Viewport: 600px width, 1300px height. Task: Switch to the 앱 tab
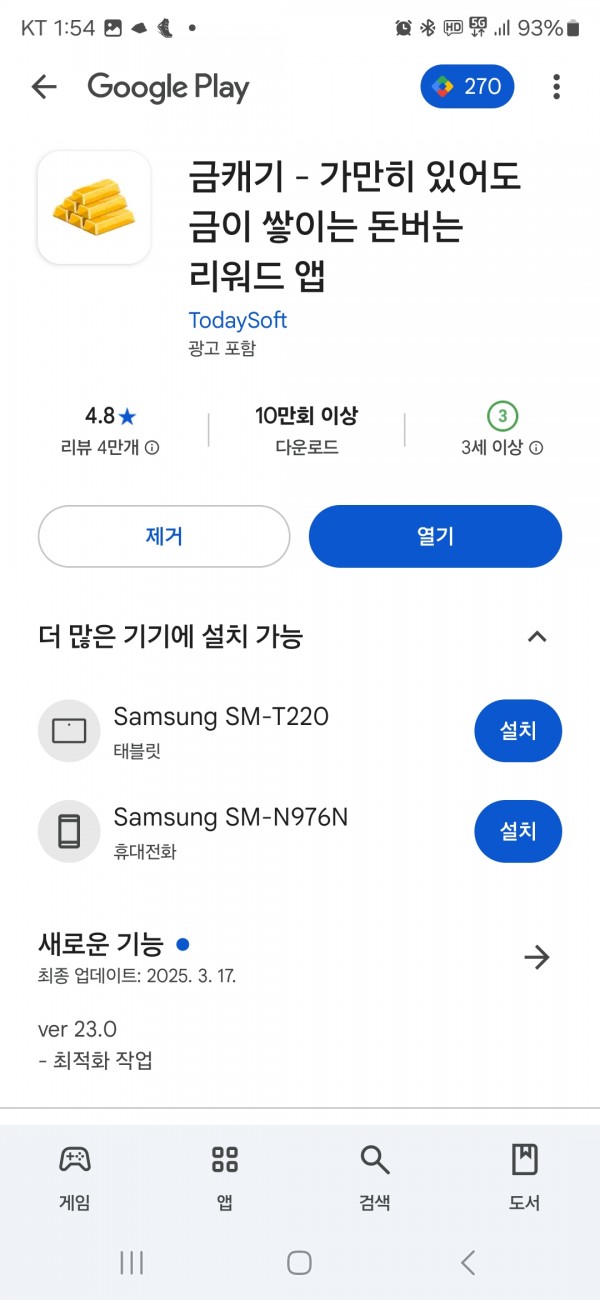(x=225, y=1178)
